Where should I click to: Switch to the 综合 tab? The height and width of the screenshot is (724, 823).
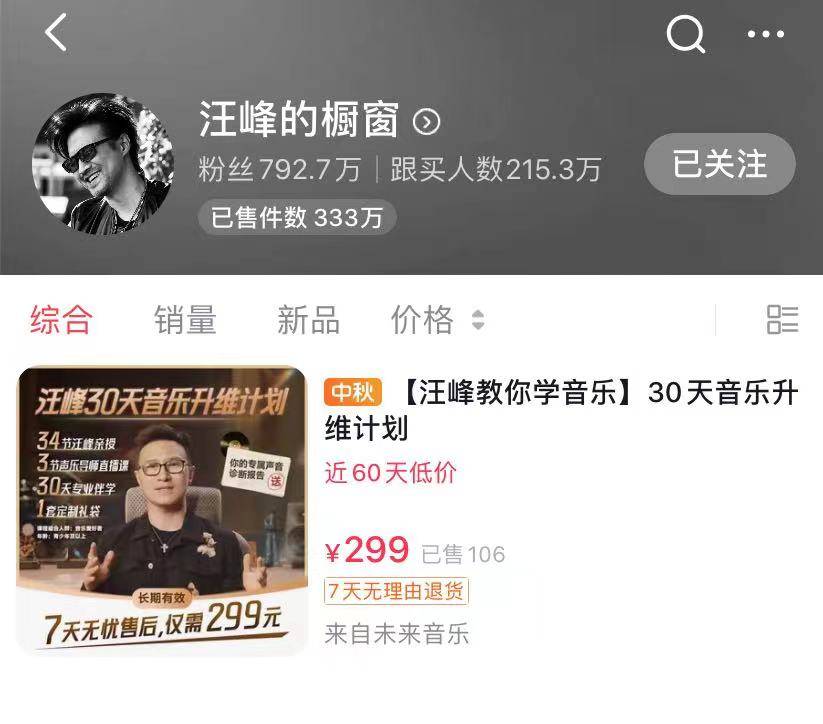point(61,320)
